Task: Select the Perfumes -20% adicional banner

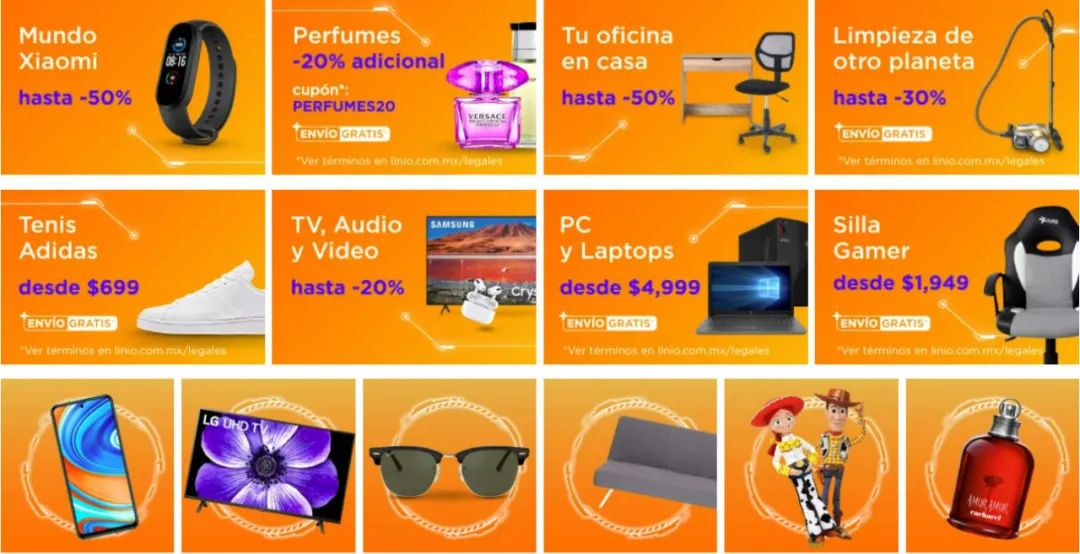Action: (404, 87)
